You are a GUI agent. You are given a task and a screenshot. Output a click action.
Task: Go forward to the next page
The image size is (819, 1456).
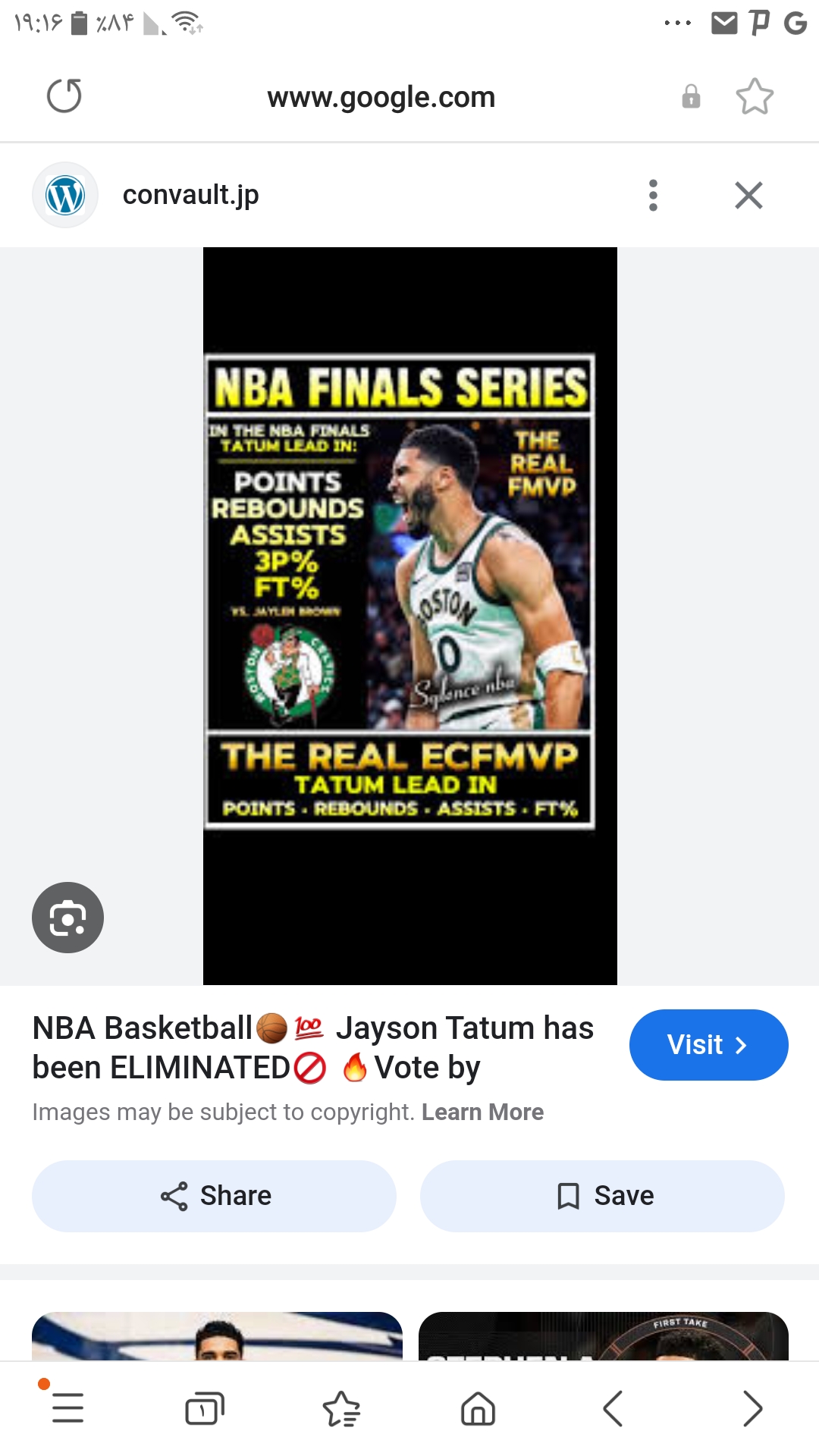pos(752,1408)
